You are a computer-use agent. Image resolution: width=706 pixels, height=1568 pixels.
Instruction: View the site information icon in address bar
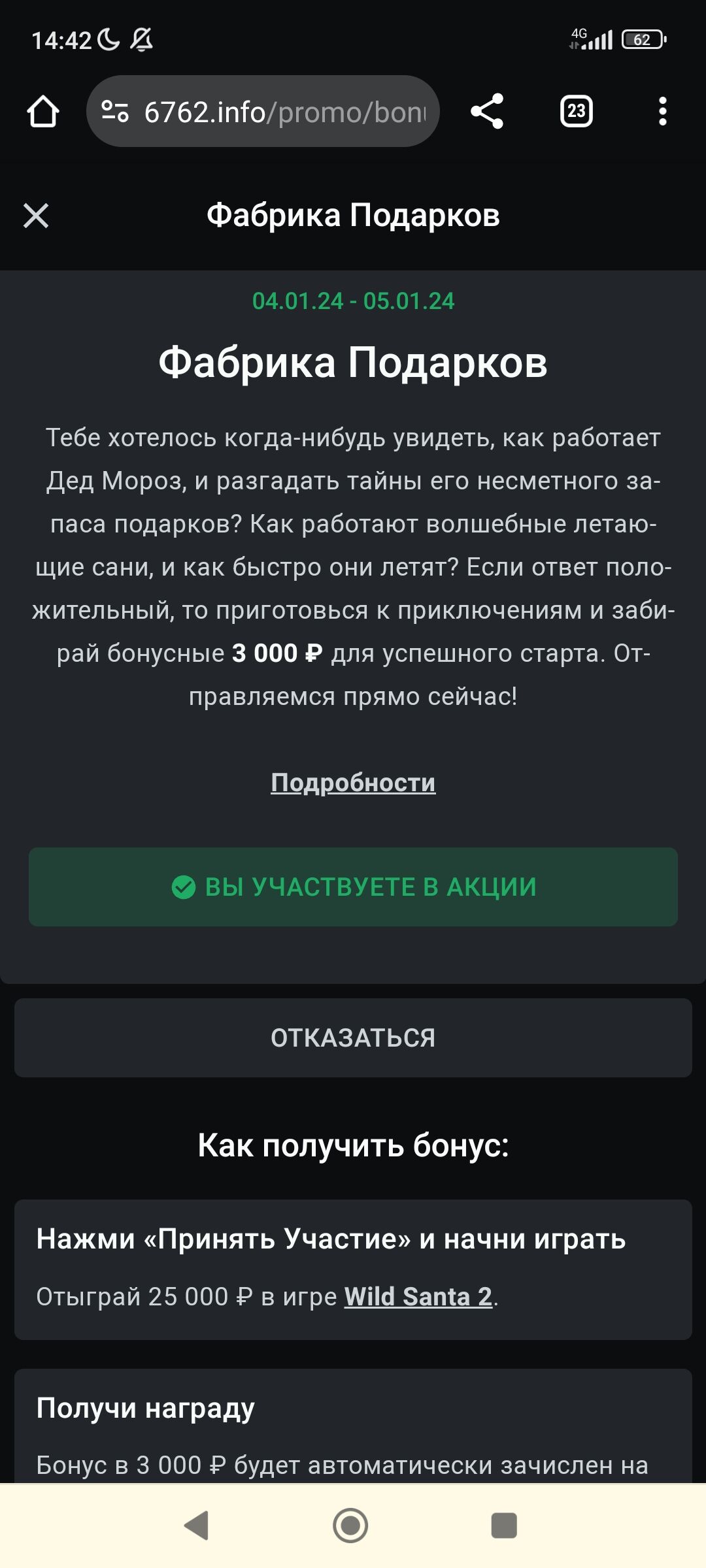tap(115, 112)
